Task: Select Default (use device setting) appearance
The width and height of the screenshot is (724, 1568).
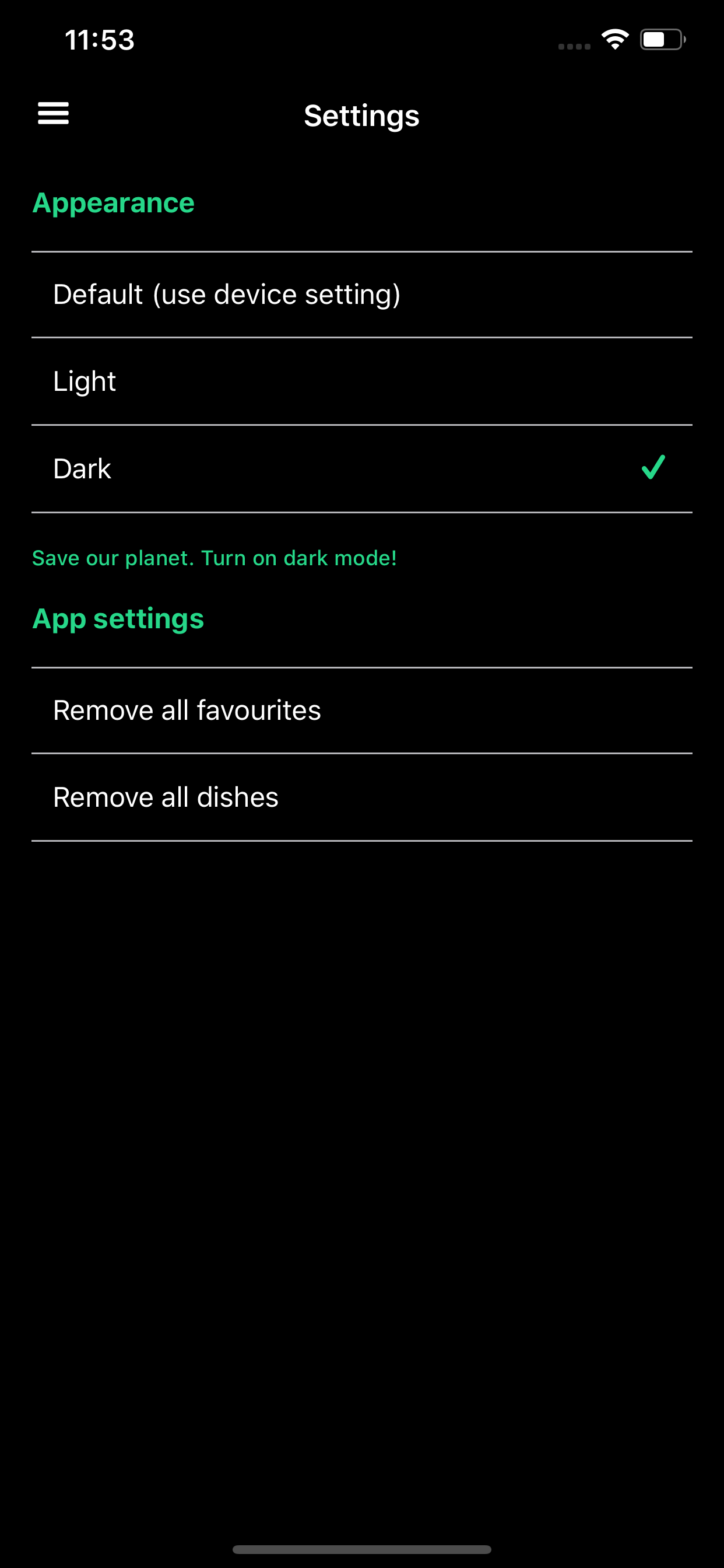Action: click(361, 295)
